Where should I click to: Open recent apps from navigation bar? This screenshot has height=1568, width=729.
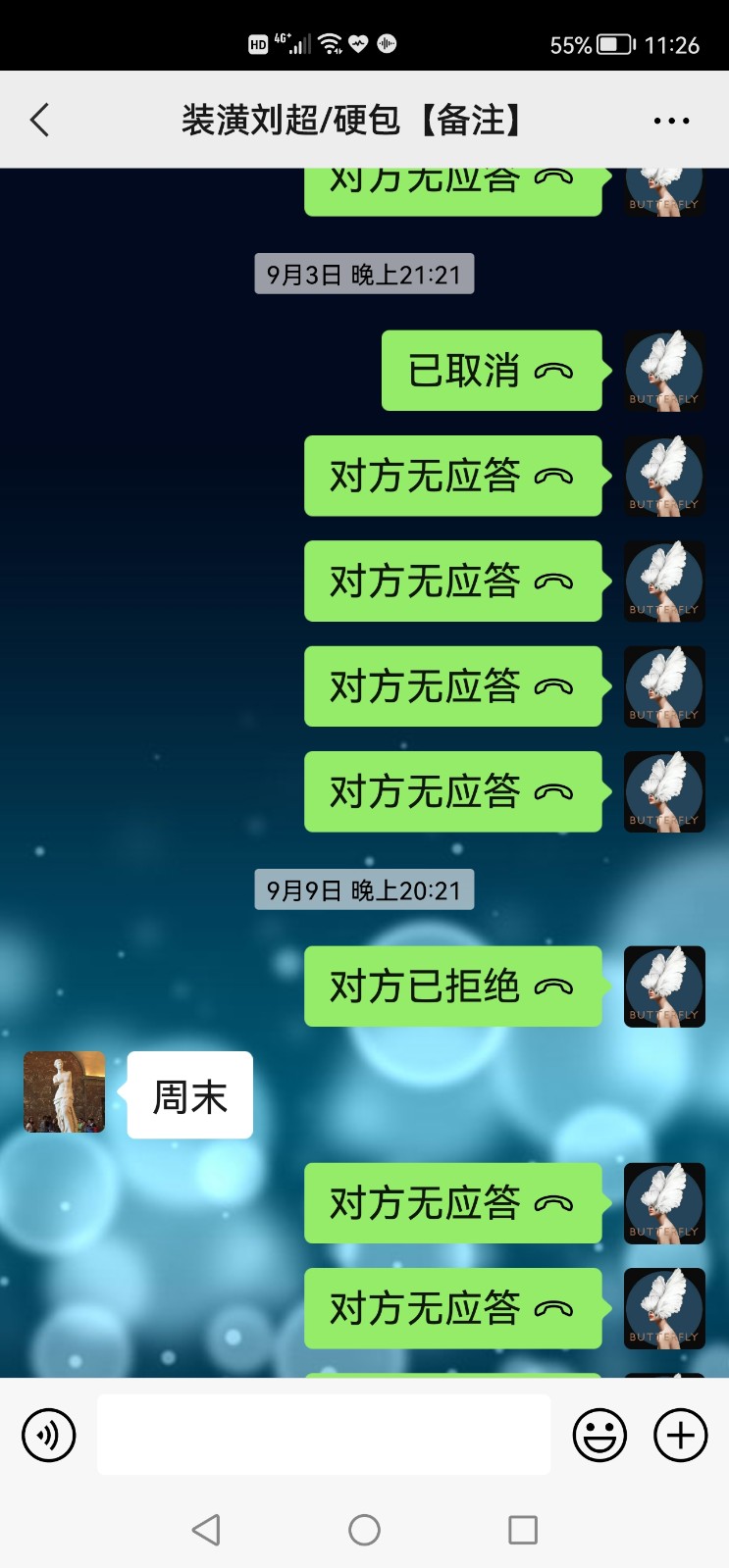pos(523,1530)
